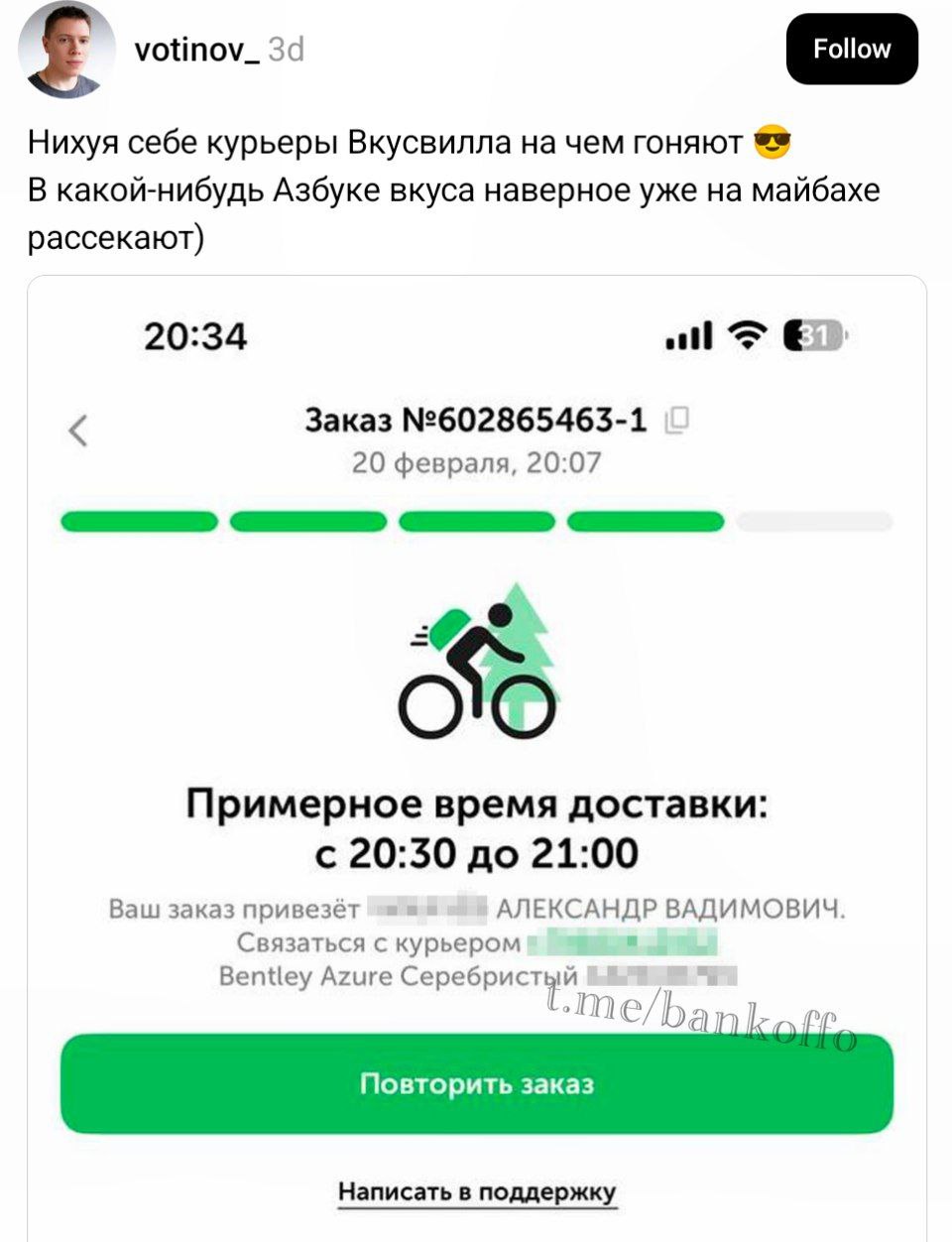Image resolution: width=952 pixels, height=1242 pixels.
Task: Open the votinov_ username link
Action: [x=196, y=50]
